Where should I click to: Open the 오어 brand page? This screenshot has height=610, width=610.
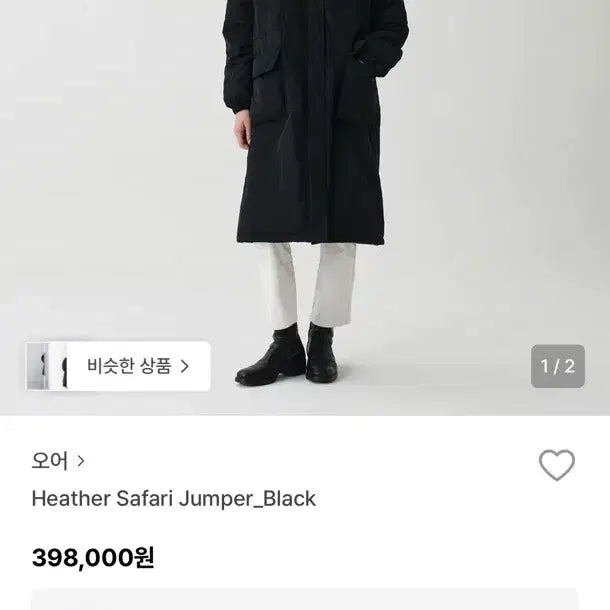point(58,461)
